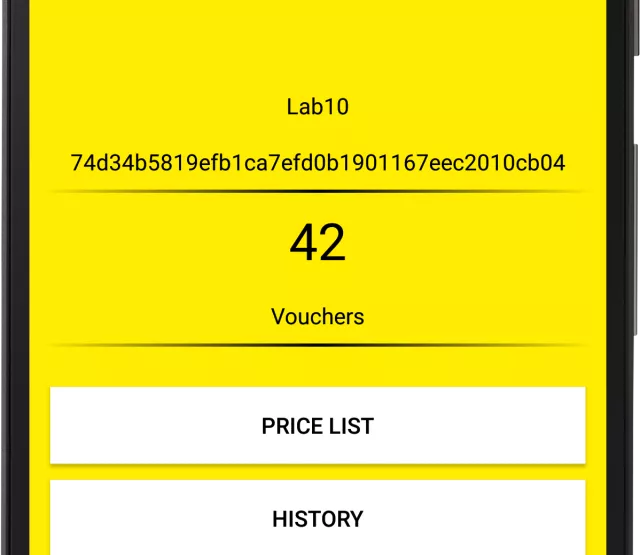Open the Price List button
640x555 pixels.
click(x=317, y=426)
